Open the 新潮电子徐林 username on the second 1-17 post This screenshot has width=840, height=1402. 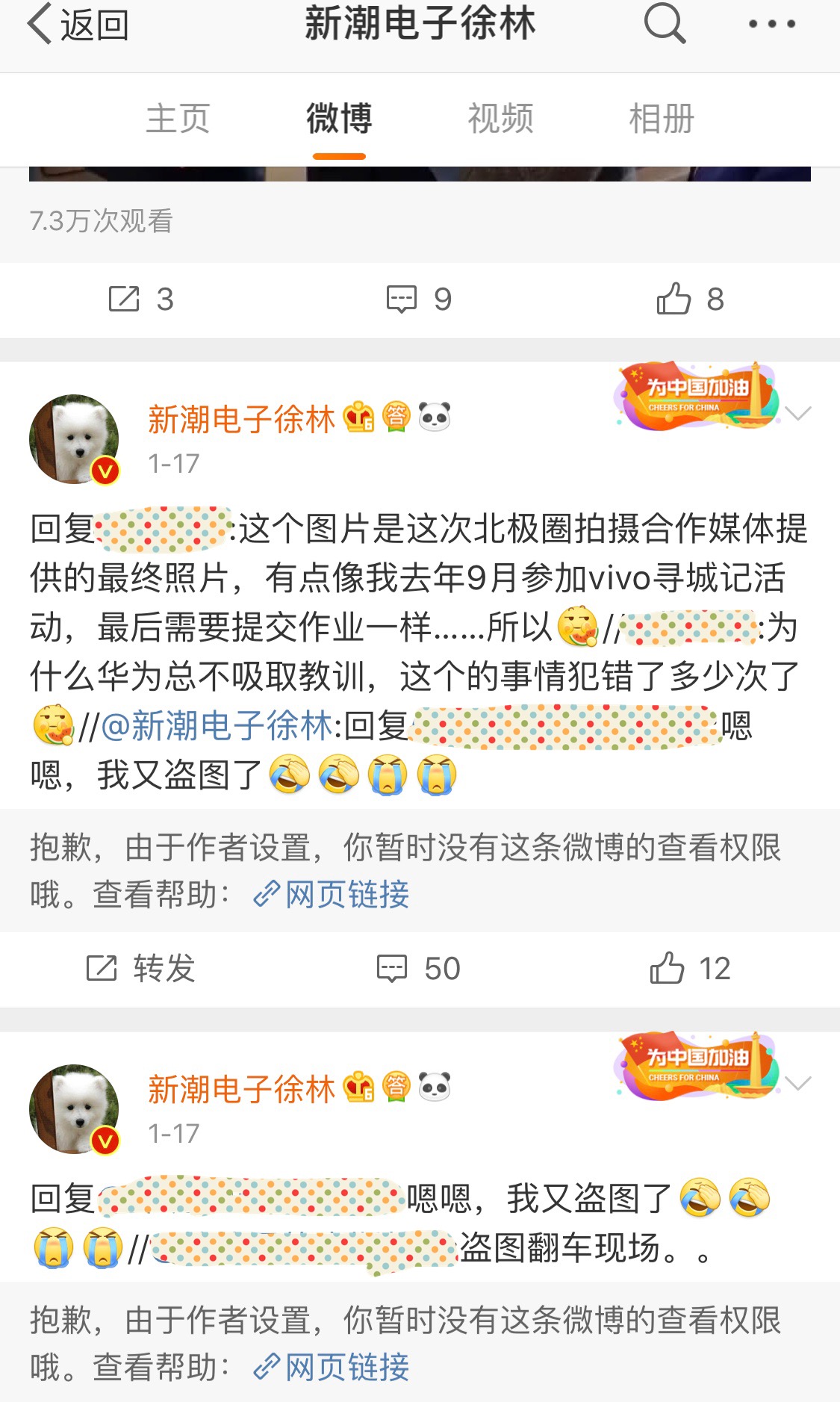pos(241,1090)
